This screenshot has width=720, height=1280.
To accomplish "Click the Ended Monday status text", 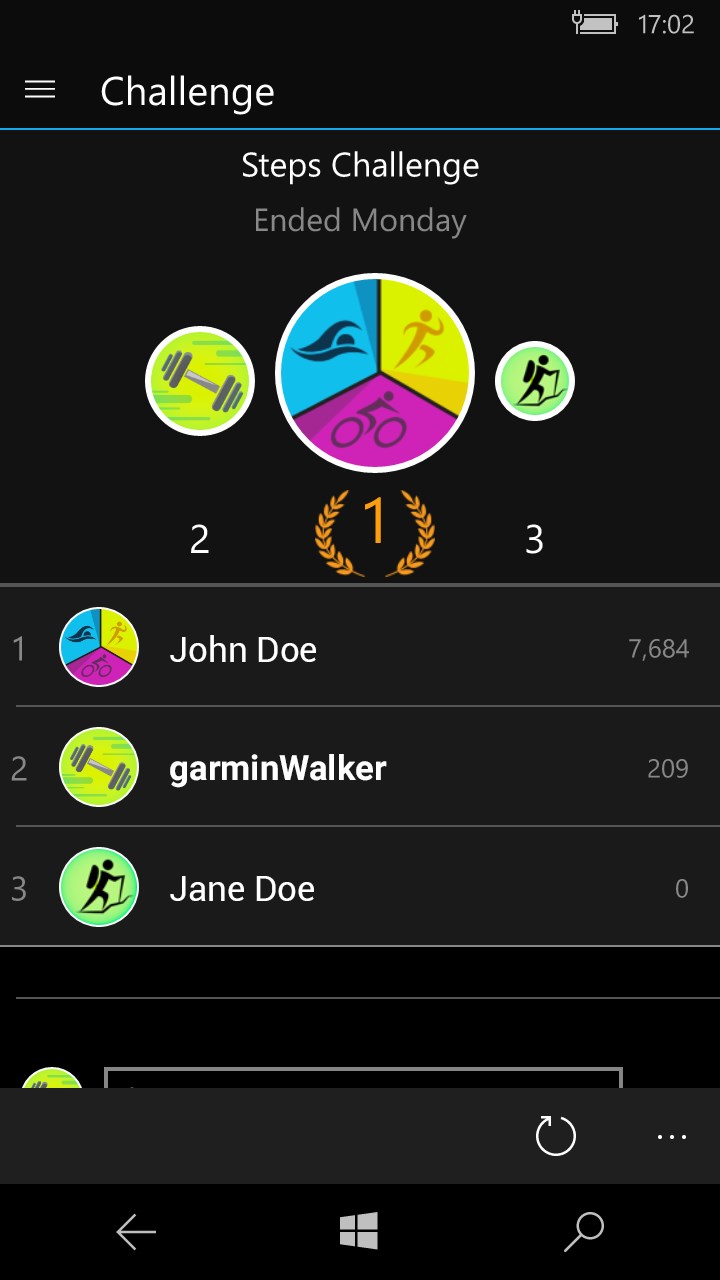I will coord(360,220).
